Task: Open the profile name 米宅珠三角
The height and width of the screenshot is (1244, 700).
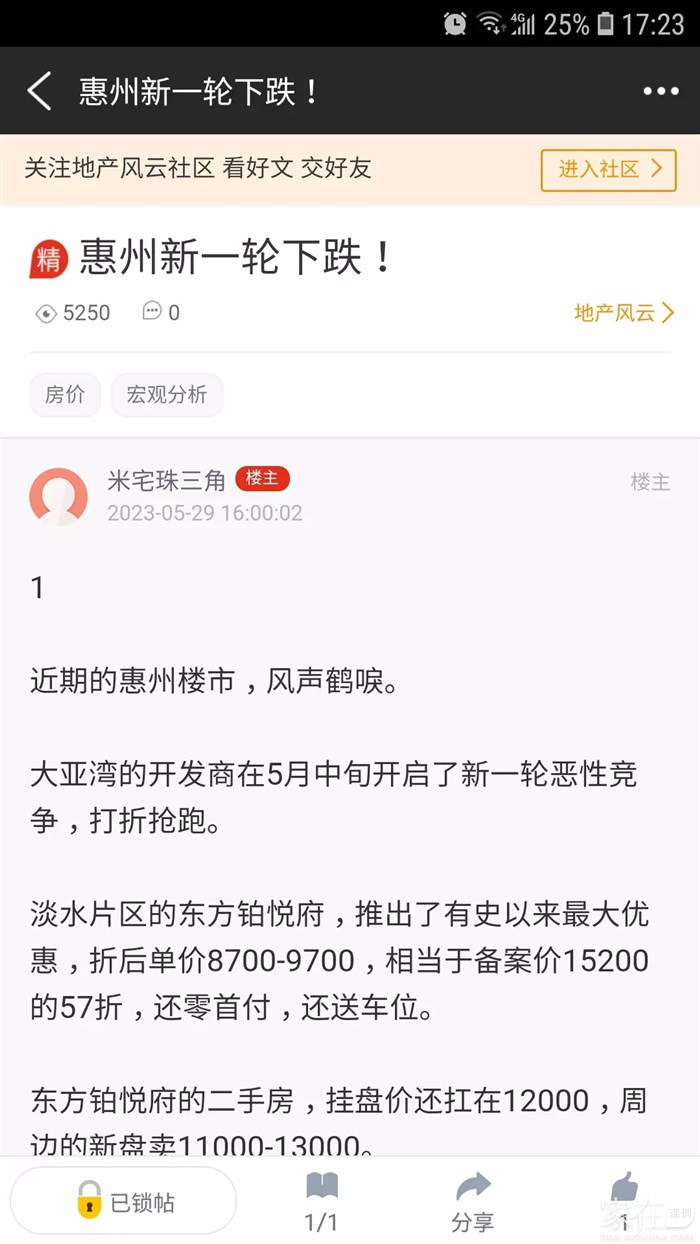Action: tap(166, 481)
